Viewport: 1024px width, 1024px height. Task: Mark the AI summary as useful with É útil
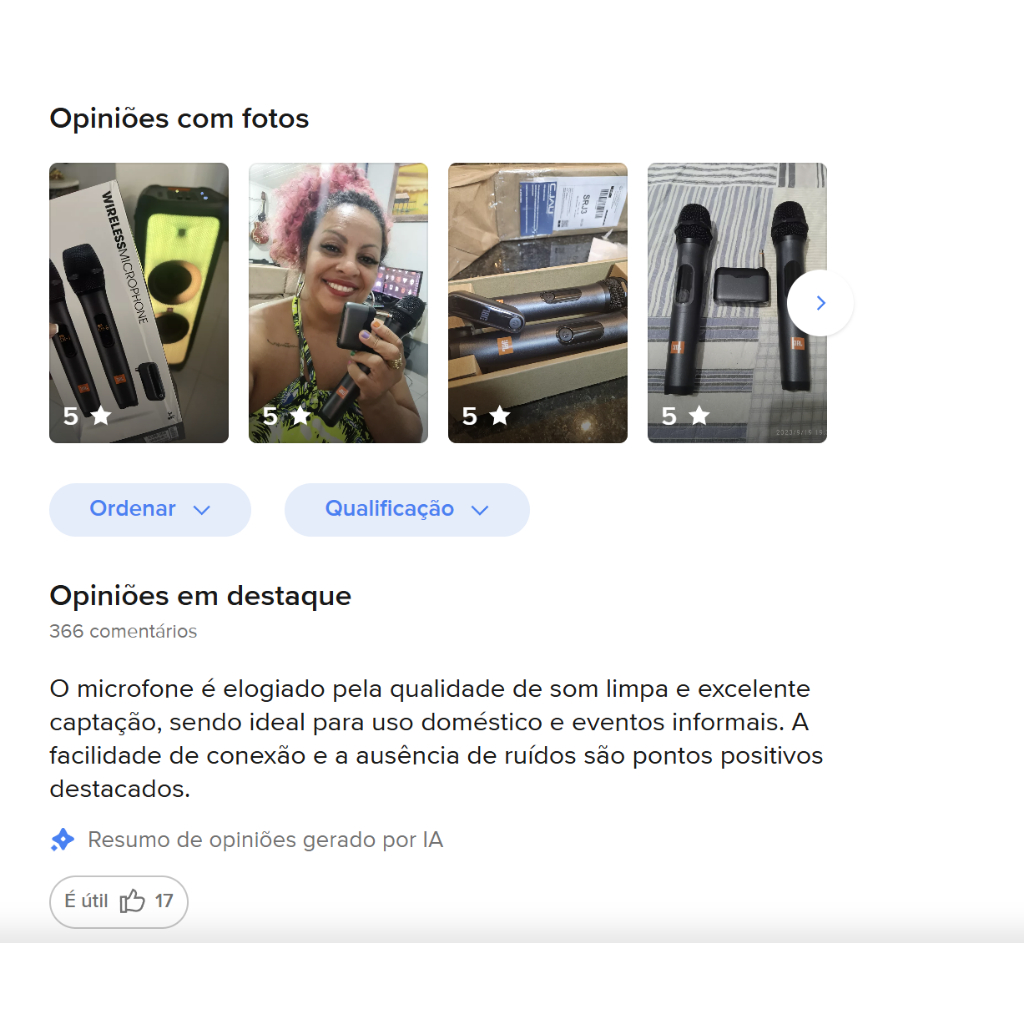click(x=119, y=901)
